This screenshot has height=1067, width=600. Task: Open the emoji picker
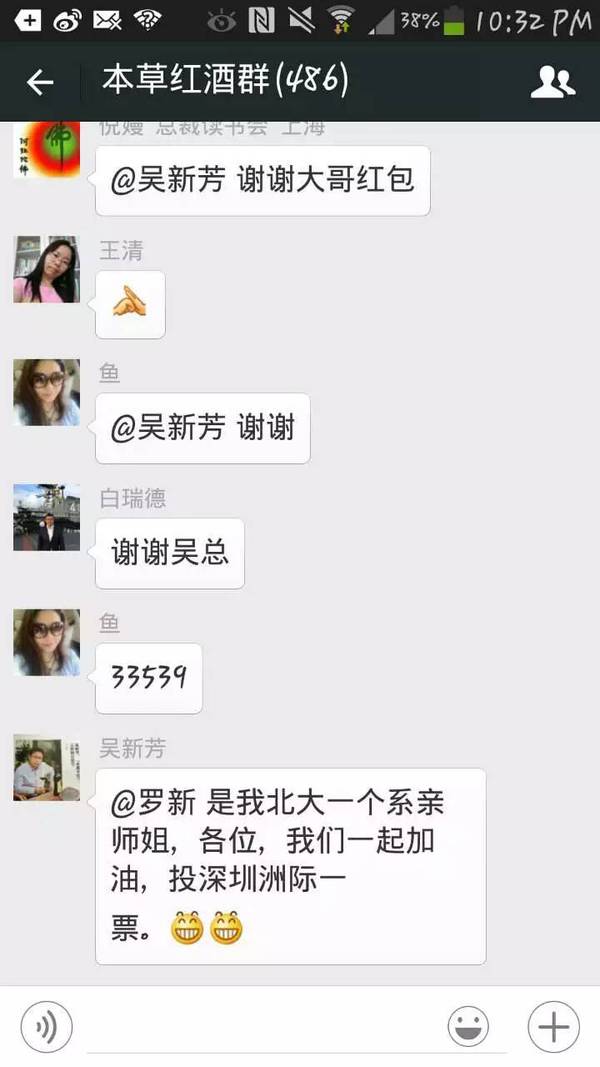468,1026
